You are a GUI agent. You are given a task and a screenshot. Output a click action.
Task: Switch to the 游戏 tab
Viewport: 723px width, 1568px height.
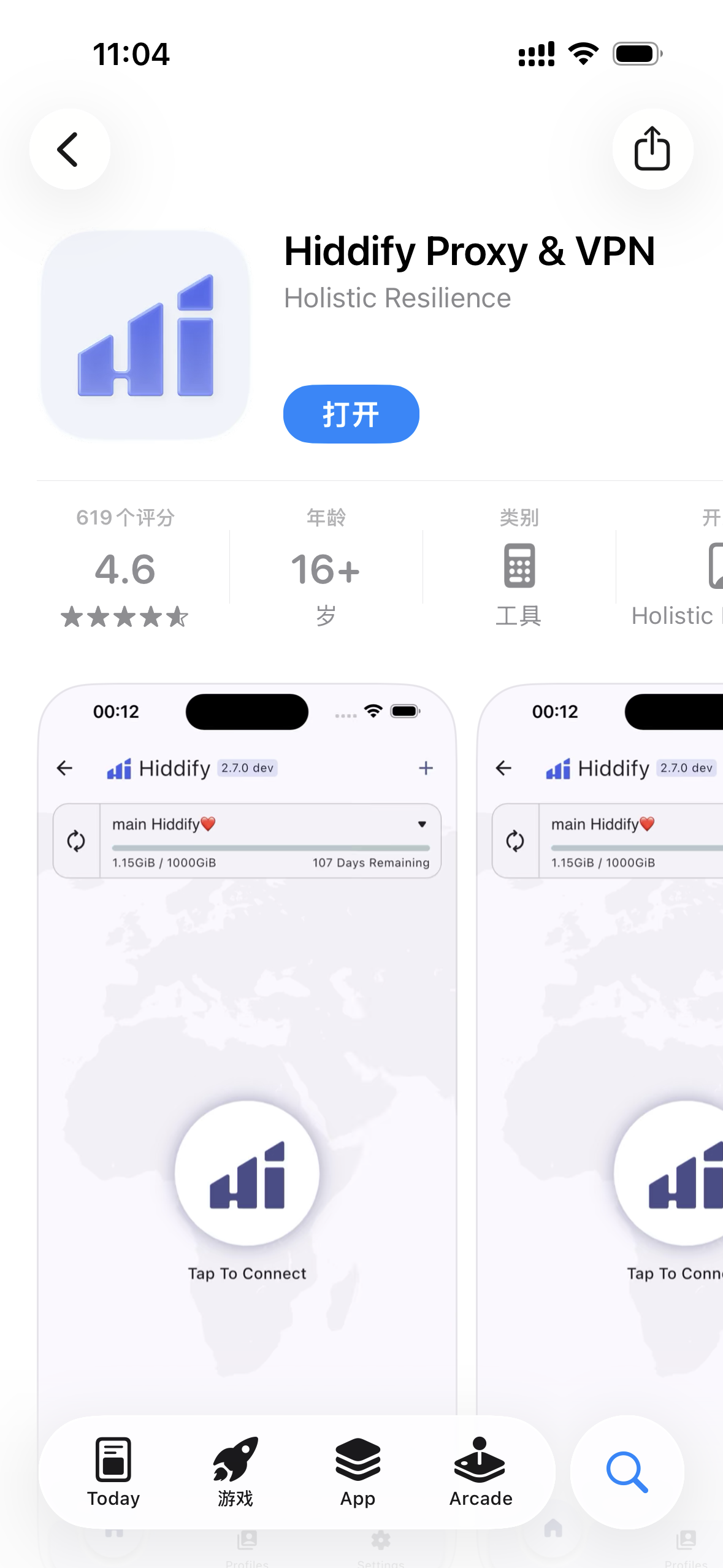(x=235, y=1471)
